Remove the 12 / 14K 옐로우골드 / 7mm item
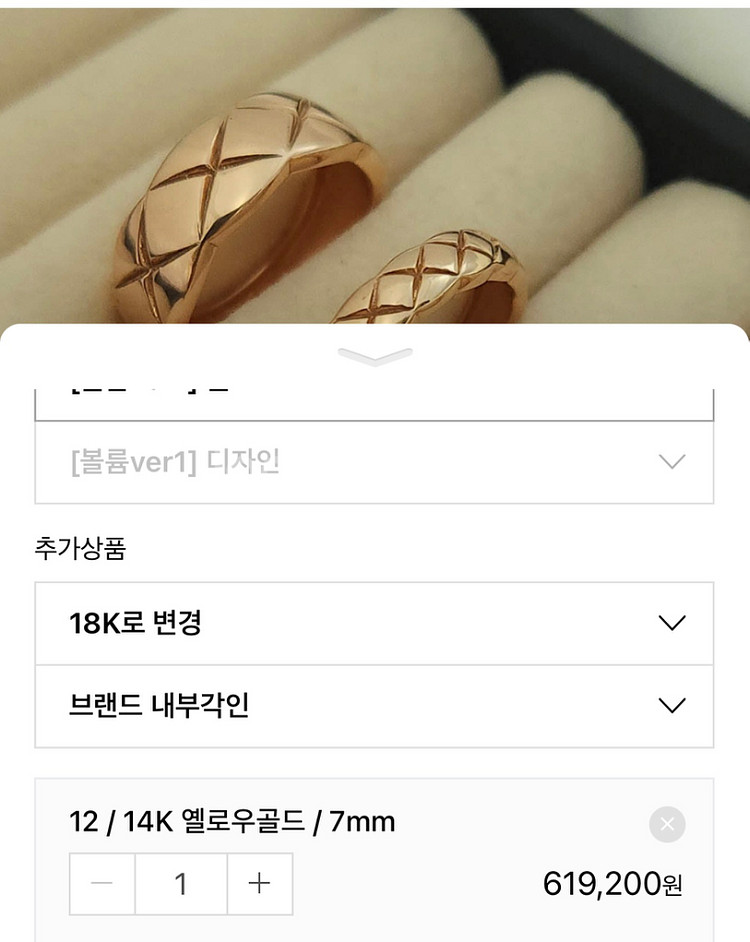This screenshot has width=750, height=942. pos(667,824)
